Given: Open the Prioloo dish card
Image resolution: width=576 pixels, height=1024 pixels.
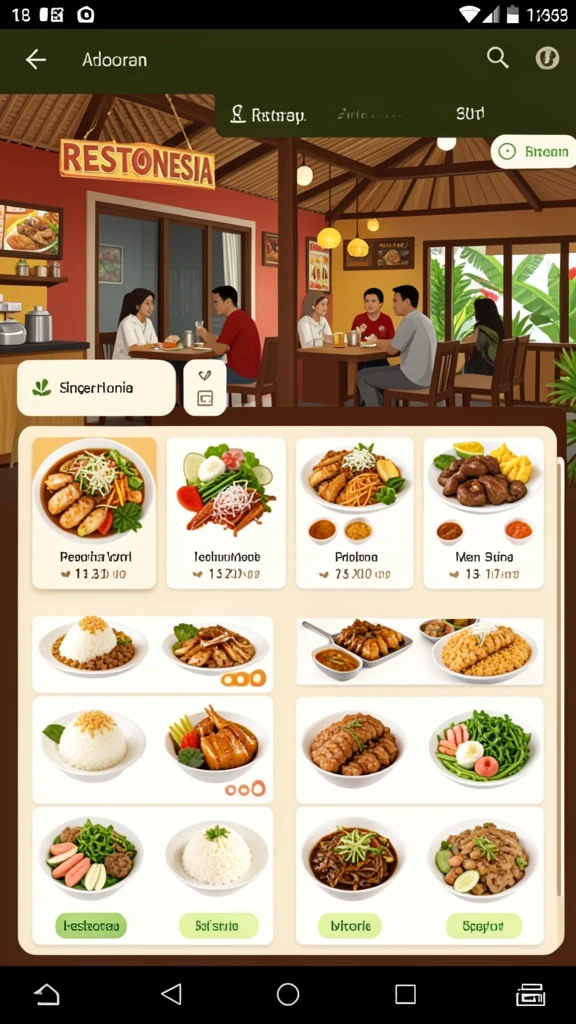Looking at the screenshot, I should click(355, 513).
